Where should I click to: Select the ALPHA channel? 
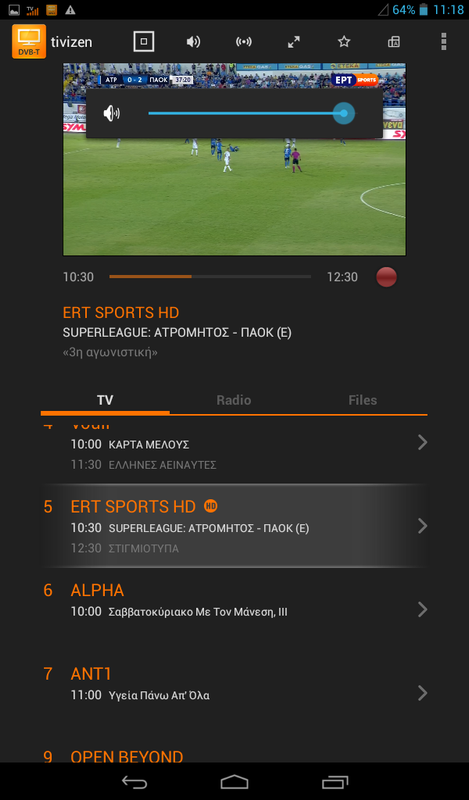pyautogui.click(x=234, y=609)
